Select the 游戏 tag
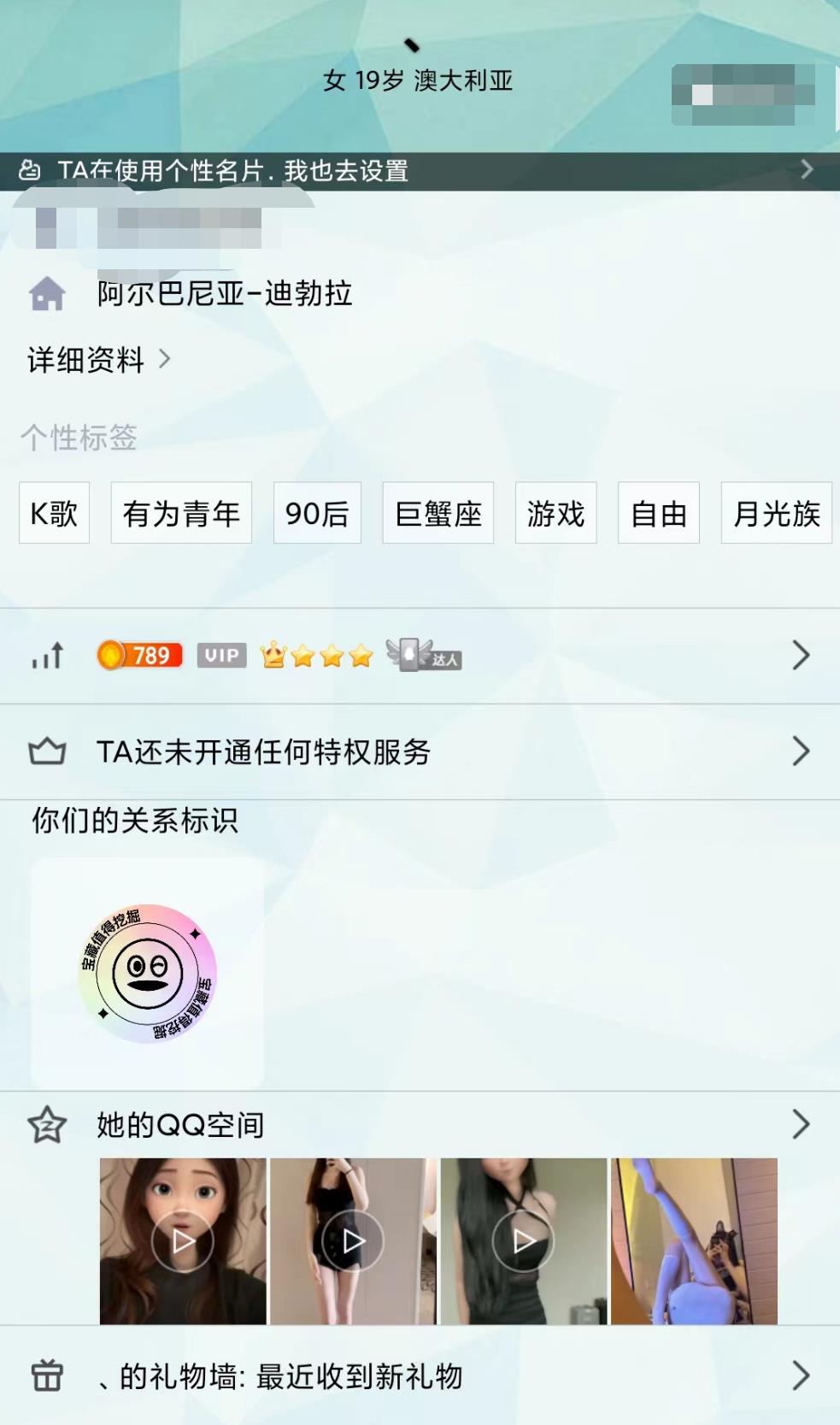Screen dimensions: 840x1425 555,514
